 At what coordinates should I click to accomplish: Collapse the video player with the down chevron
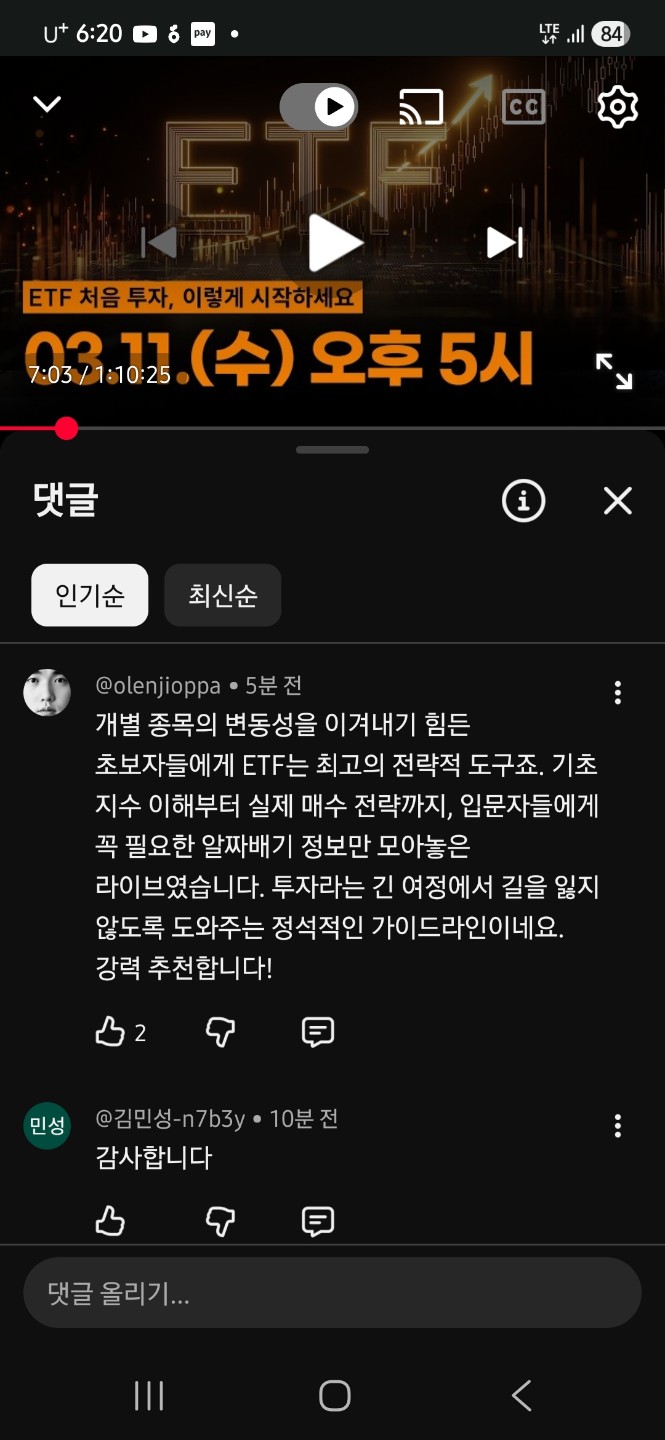click(47, 104)
